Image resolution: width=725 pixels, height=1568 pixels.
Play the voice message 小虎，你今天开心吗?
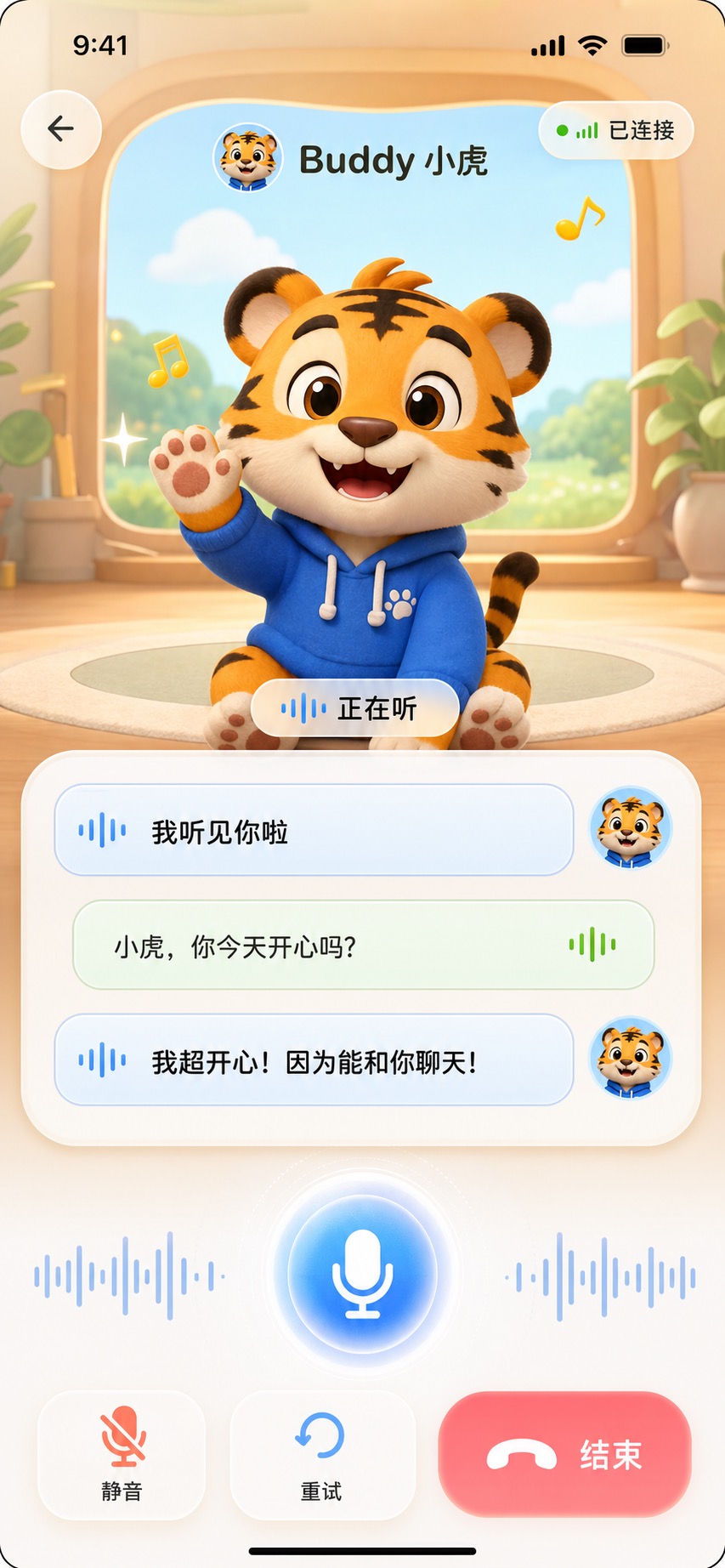pyautogui.click(x=364, y=945)
